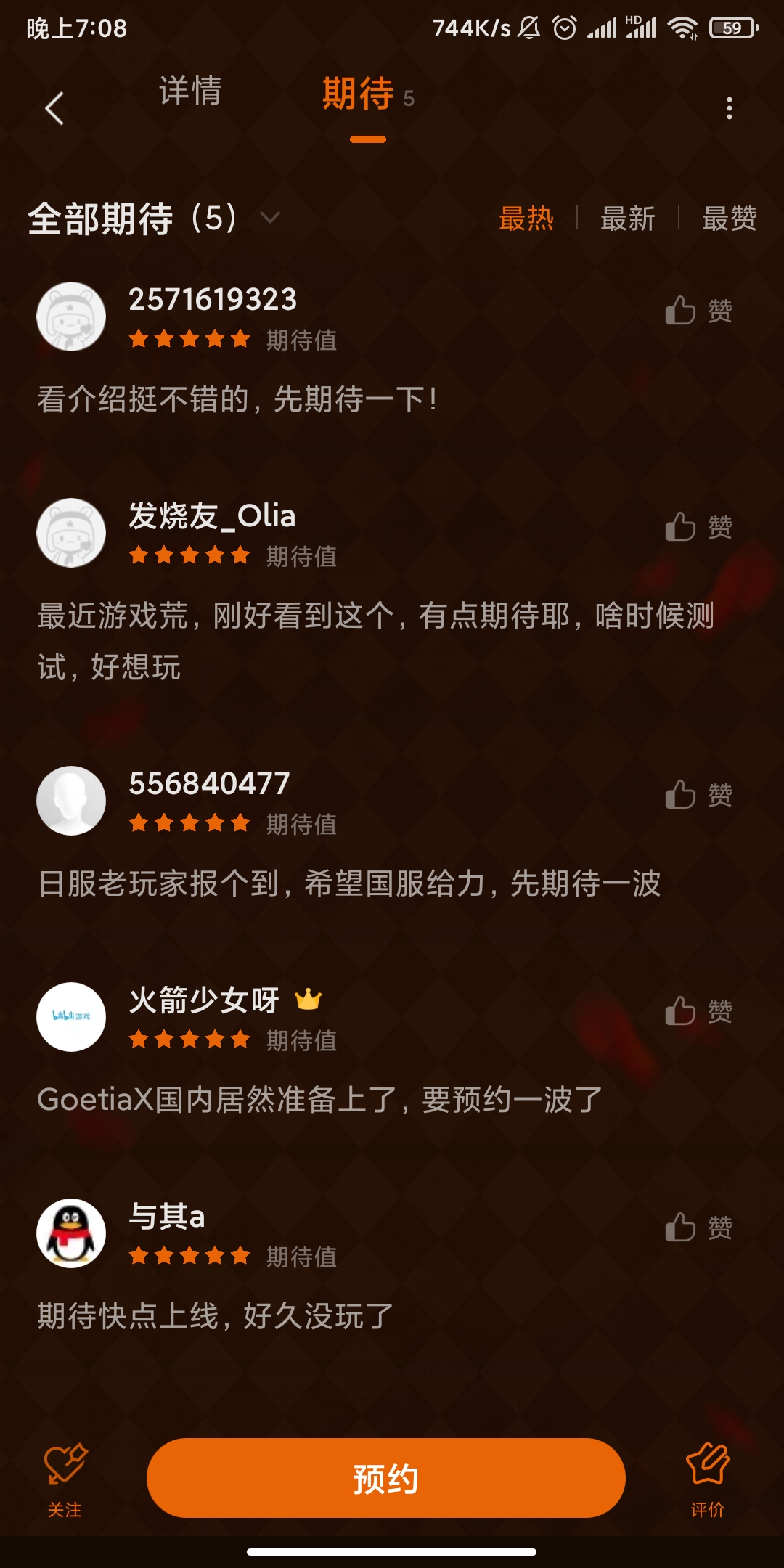Open 火箭少女呀's profile avatar
The height and width of the screenshot is (1568, 784).
(71, 1017)
